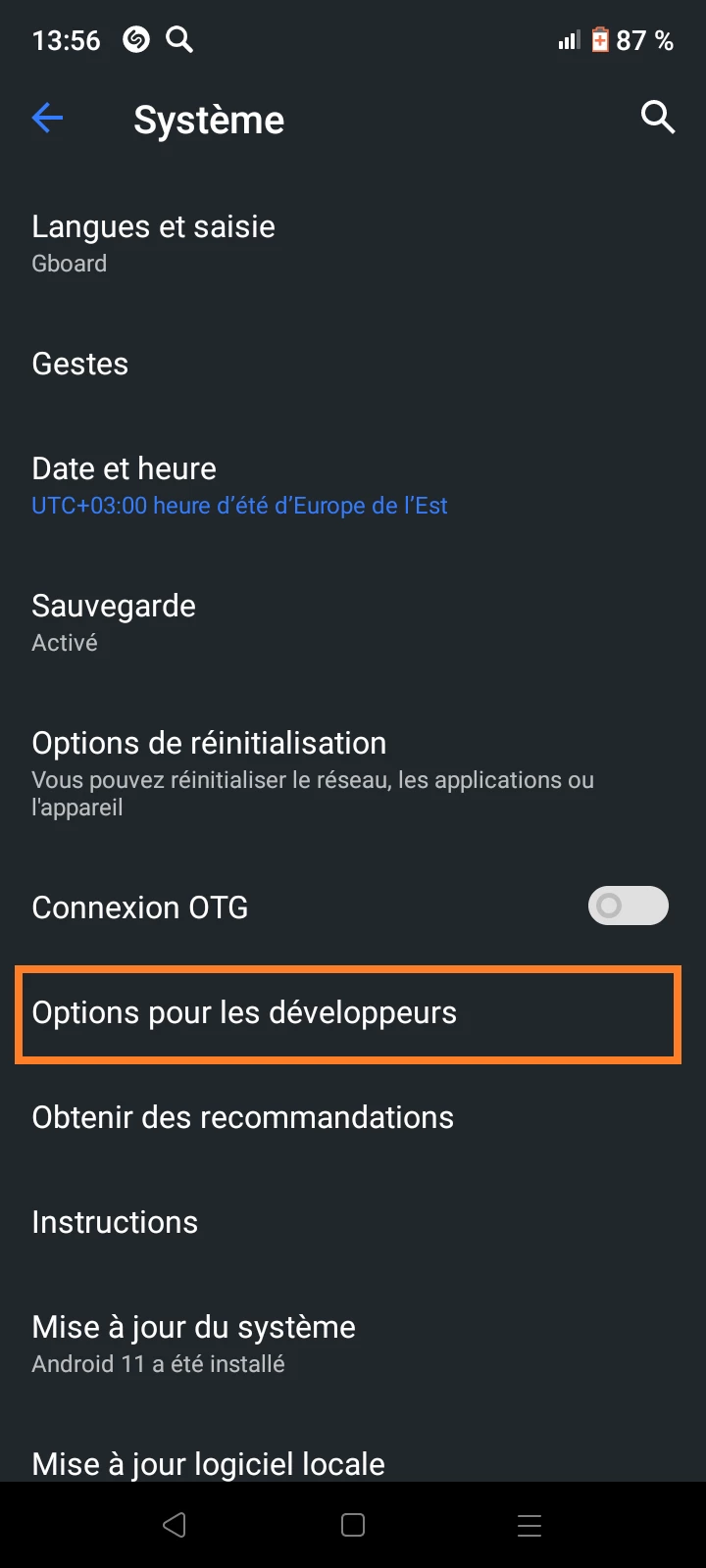Viewport: 706px width, 1568px height.
Task: Go back from the Système screen
Action: coord(47,120)
